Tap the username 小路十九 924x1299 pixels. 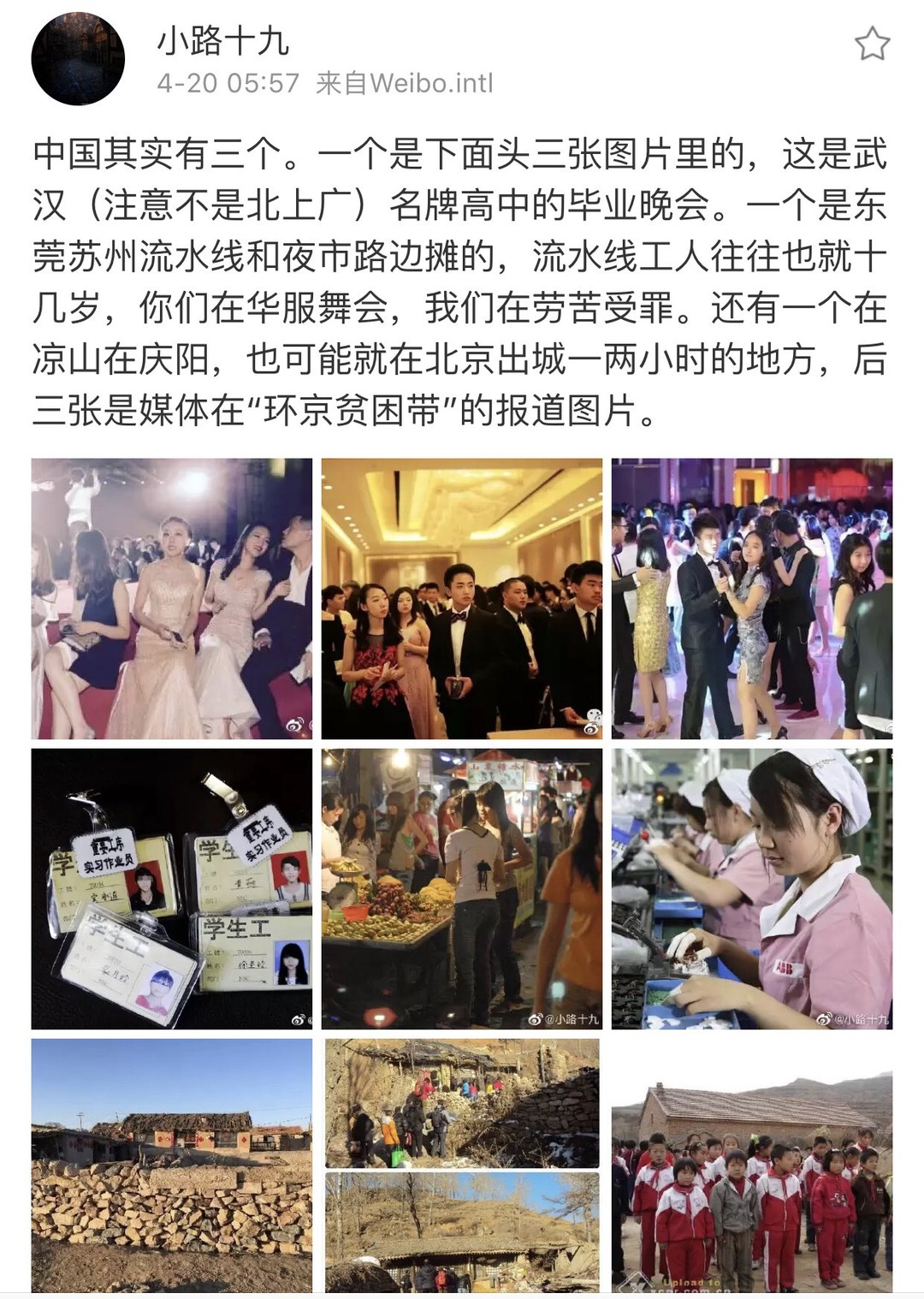click(x=223, y=42)
